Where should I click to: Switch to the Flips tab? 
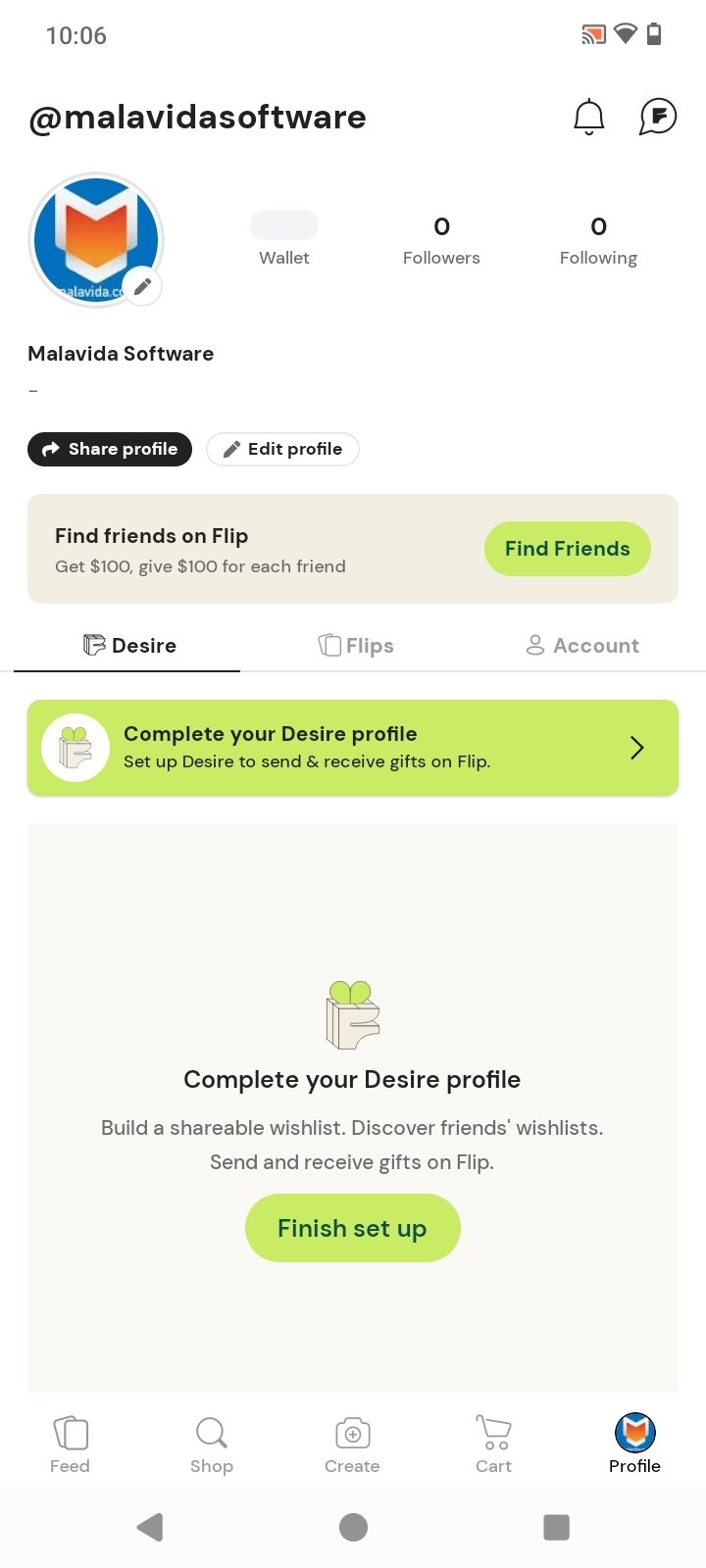point(356,645)
